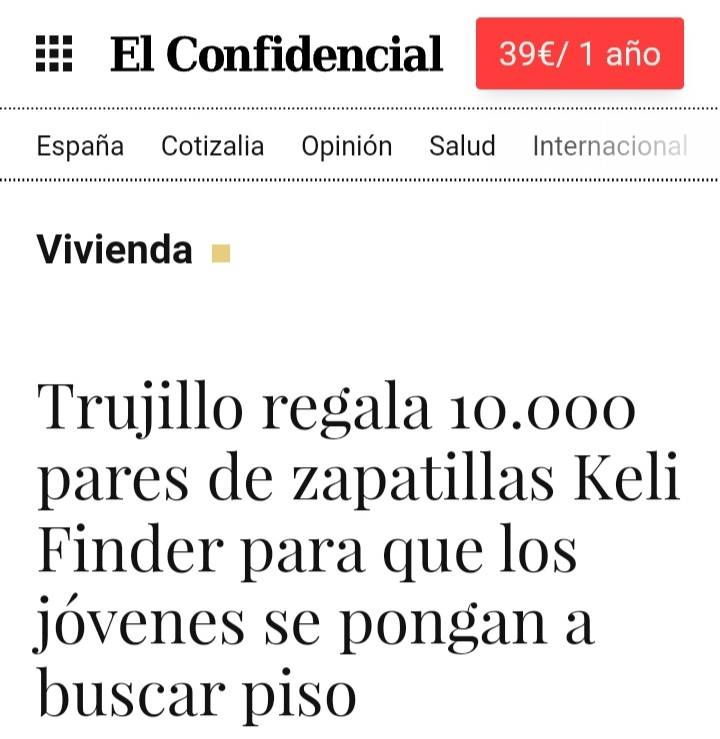Open the Vivienda category link
Viewport: 720px width, 739px height.
coord(115,249)
